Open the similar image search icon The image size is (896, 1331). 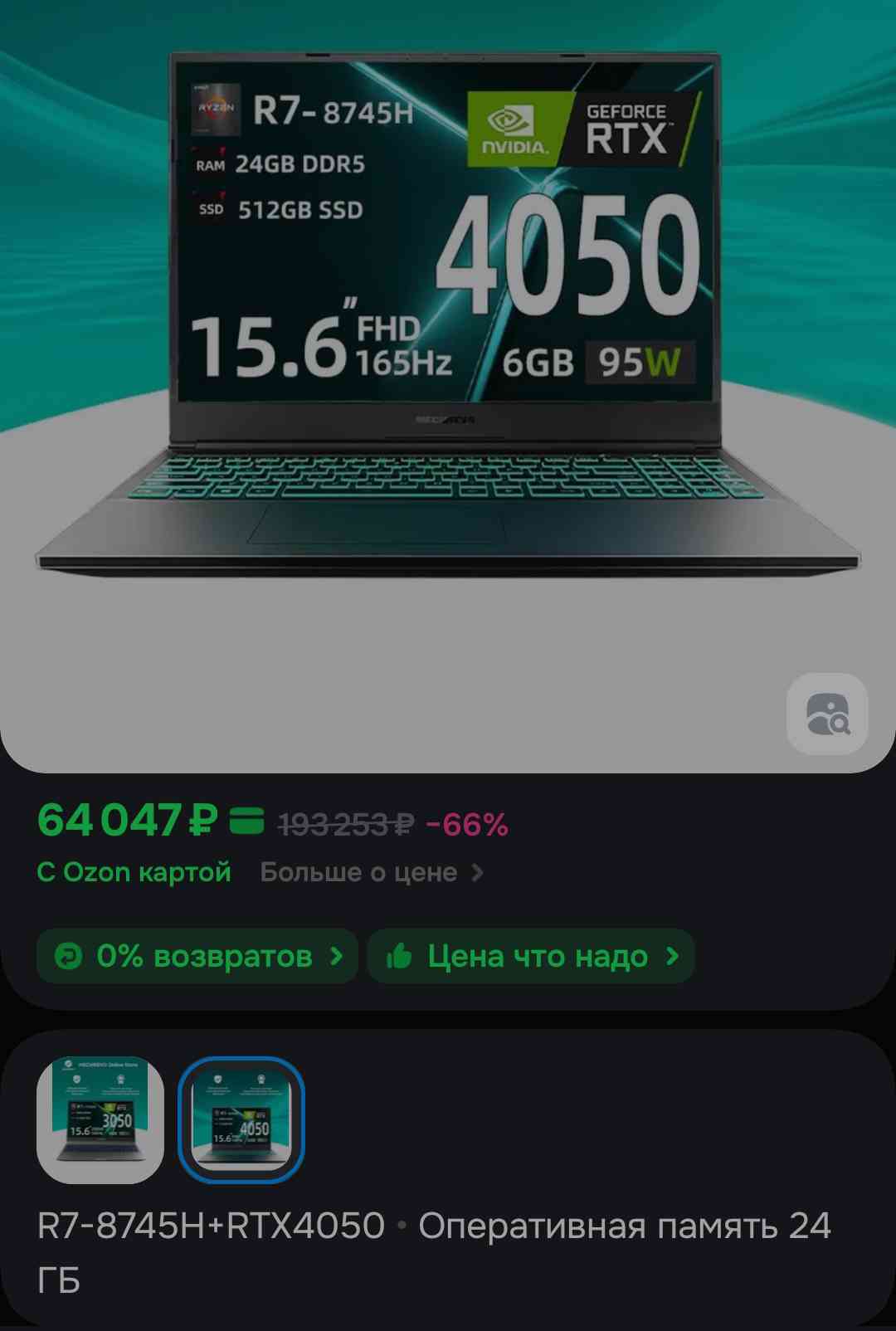point(827,714)
